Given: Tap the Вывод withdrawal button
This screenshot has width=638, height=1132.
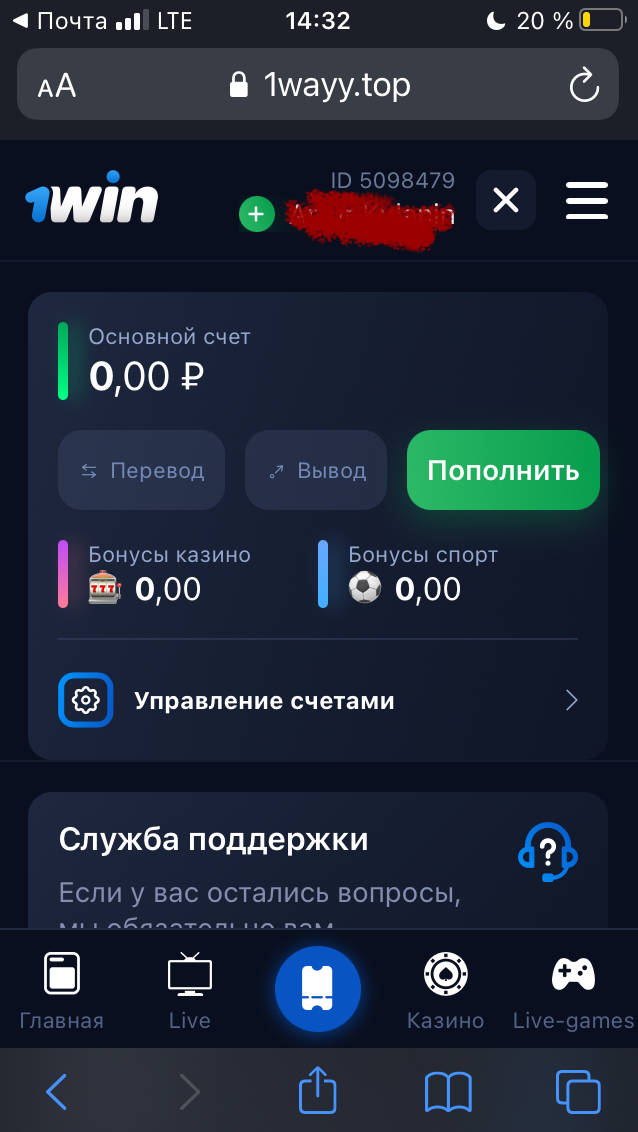Looking at the screenshot, I should [x=316, y=471].
